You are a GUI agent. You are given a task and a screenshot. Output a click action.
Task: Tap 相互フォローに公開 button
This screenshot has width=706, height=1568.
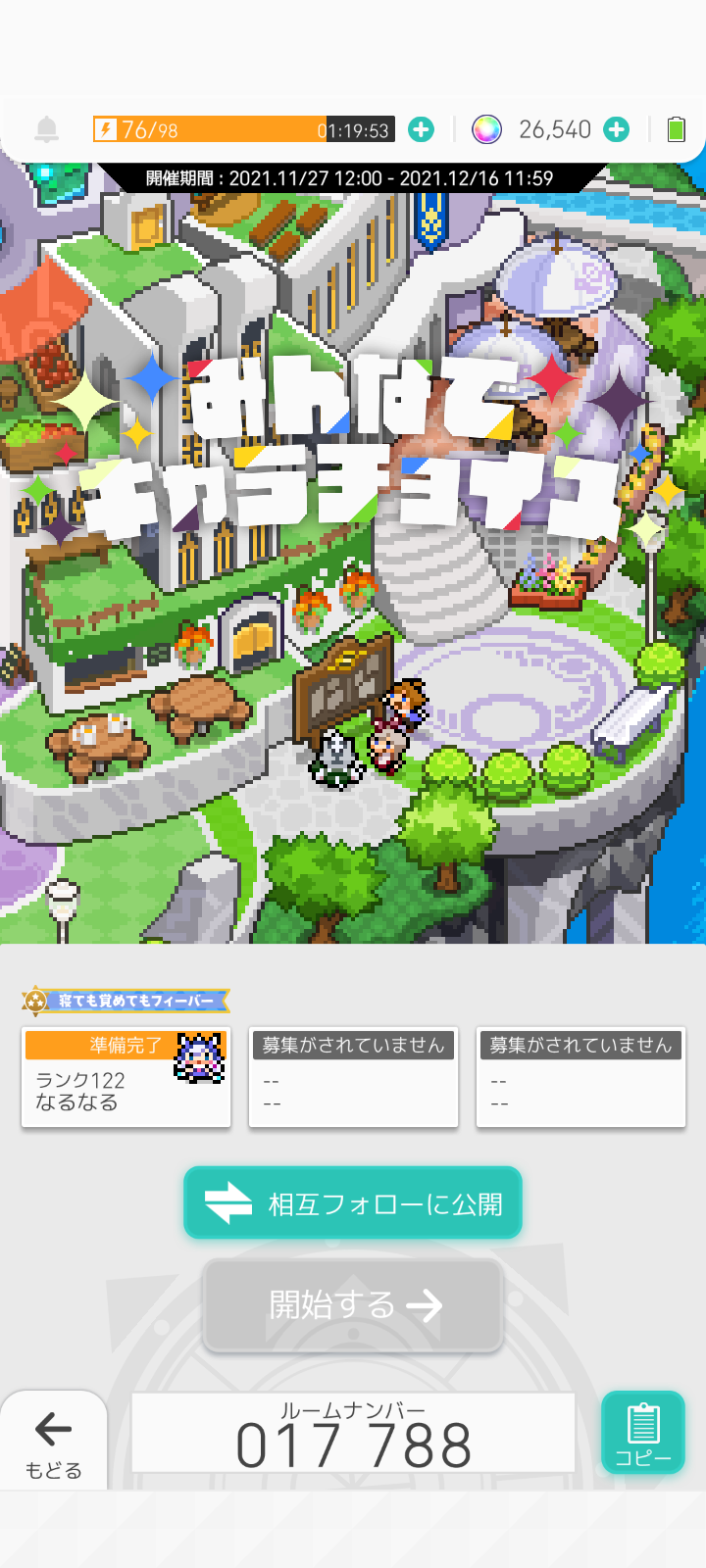coord(353,1202)
